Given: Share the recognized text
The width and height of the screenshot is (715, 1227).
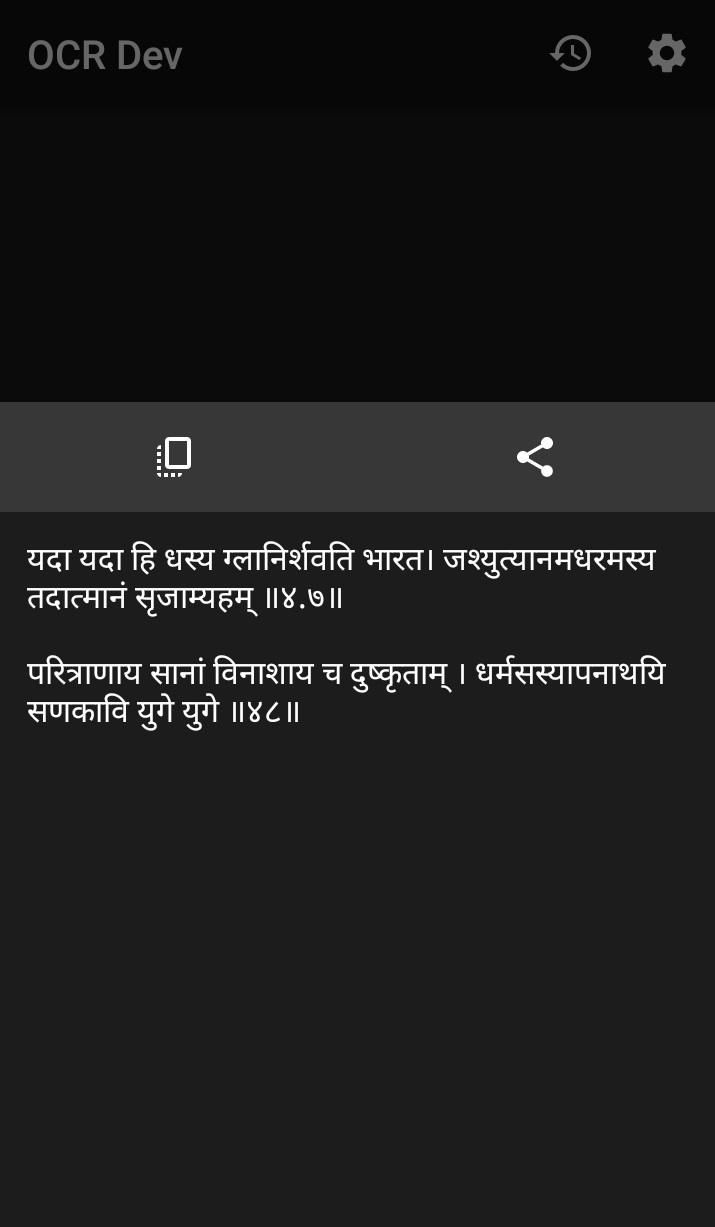Looking at the screenshot, I should click(535, 457).
